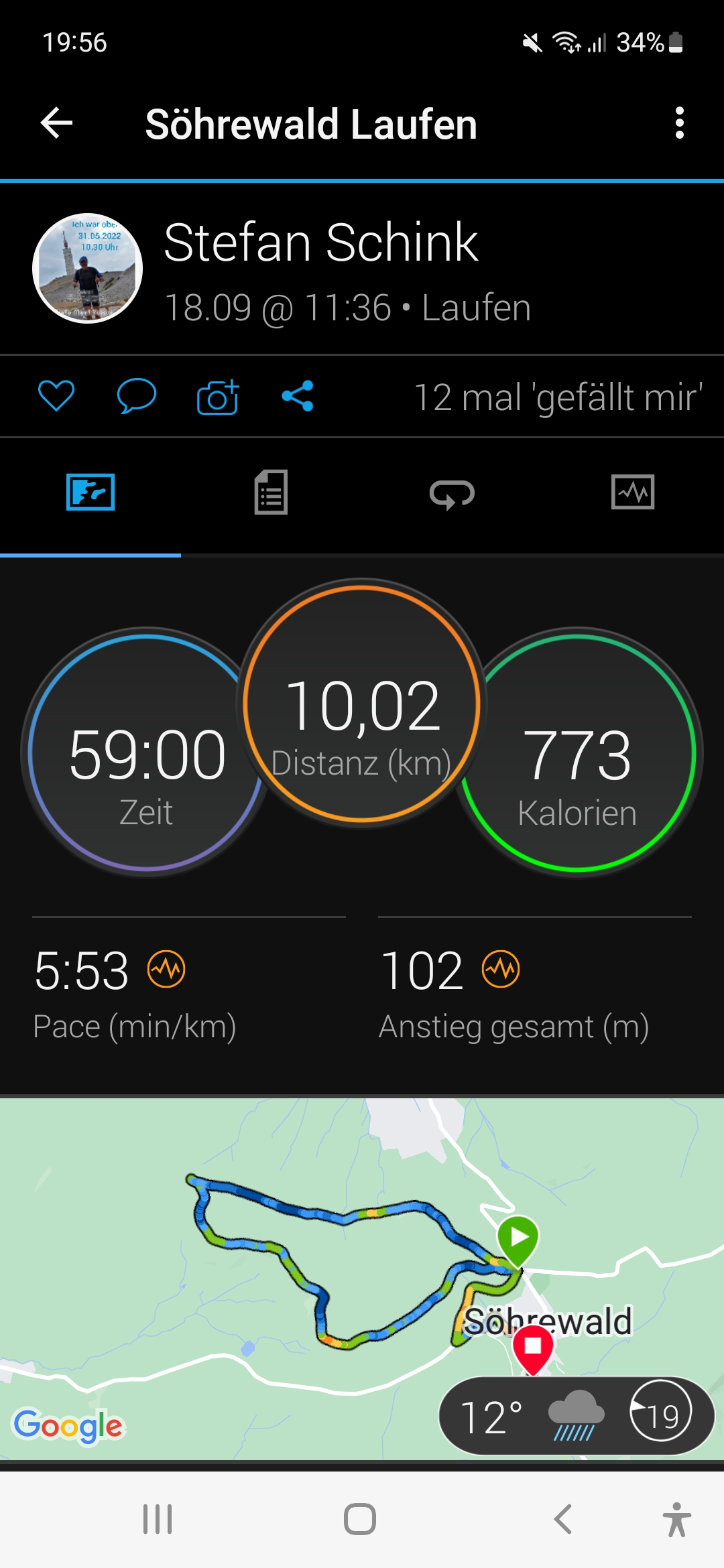Switch to the laps tab
The width and height of the screenshot is (724, 1568).
452,494
